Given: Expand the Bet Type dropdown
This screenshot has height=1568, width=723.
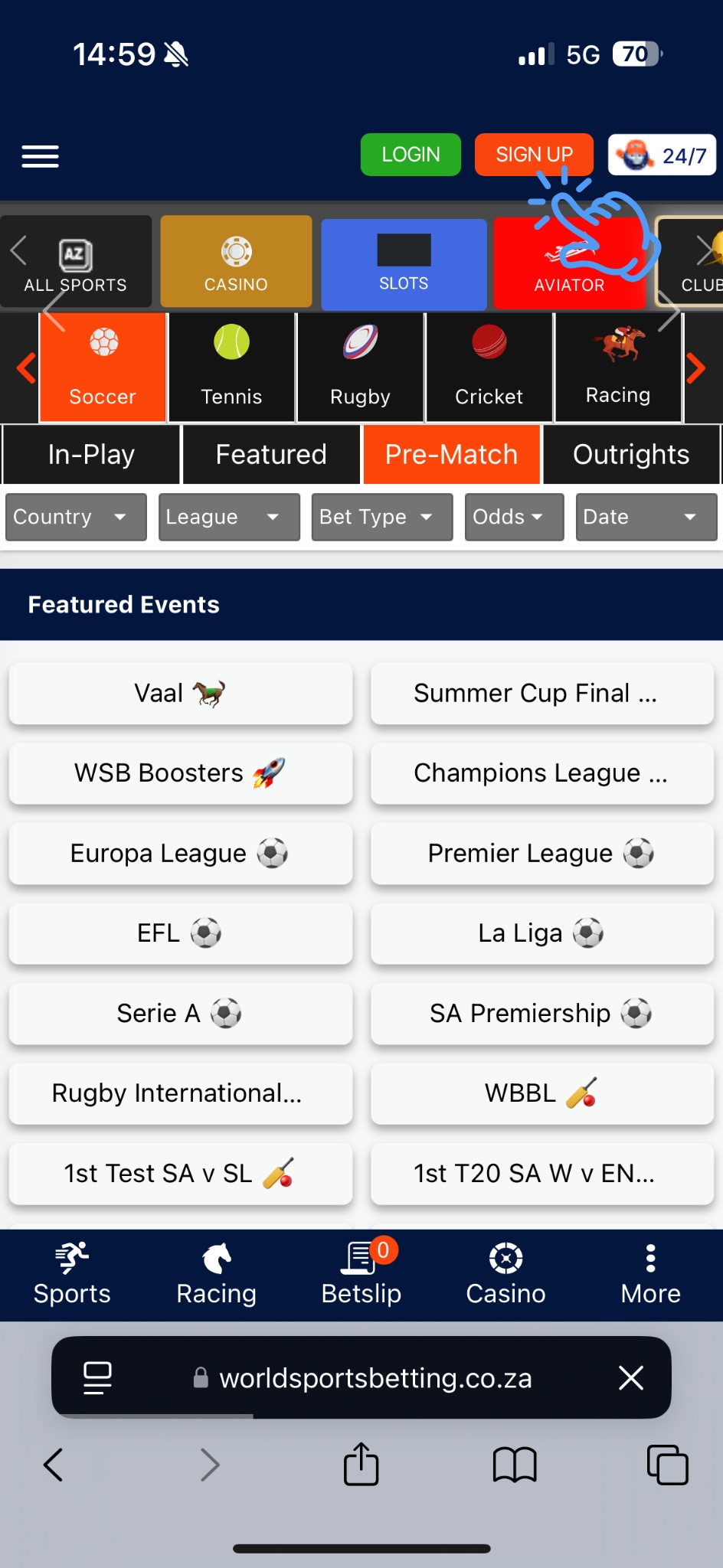Looking at the screenshot, I should [381, 517].
